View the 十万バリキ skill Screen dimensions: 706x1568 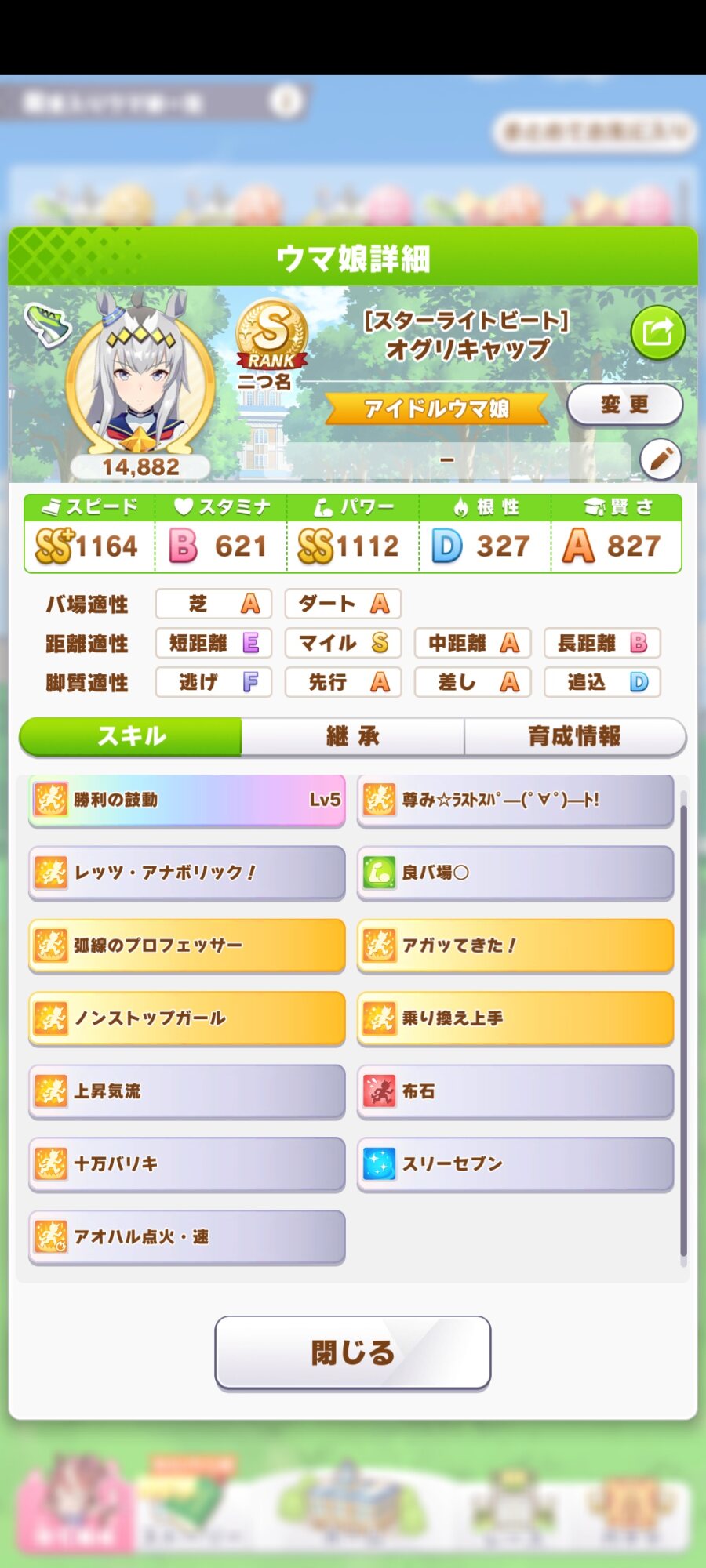187,1164
